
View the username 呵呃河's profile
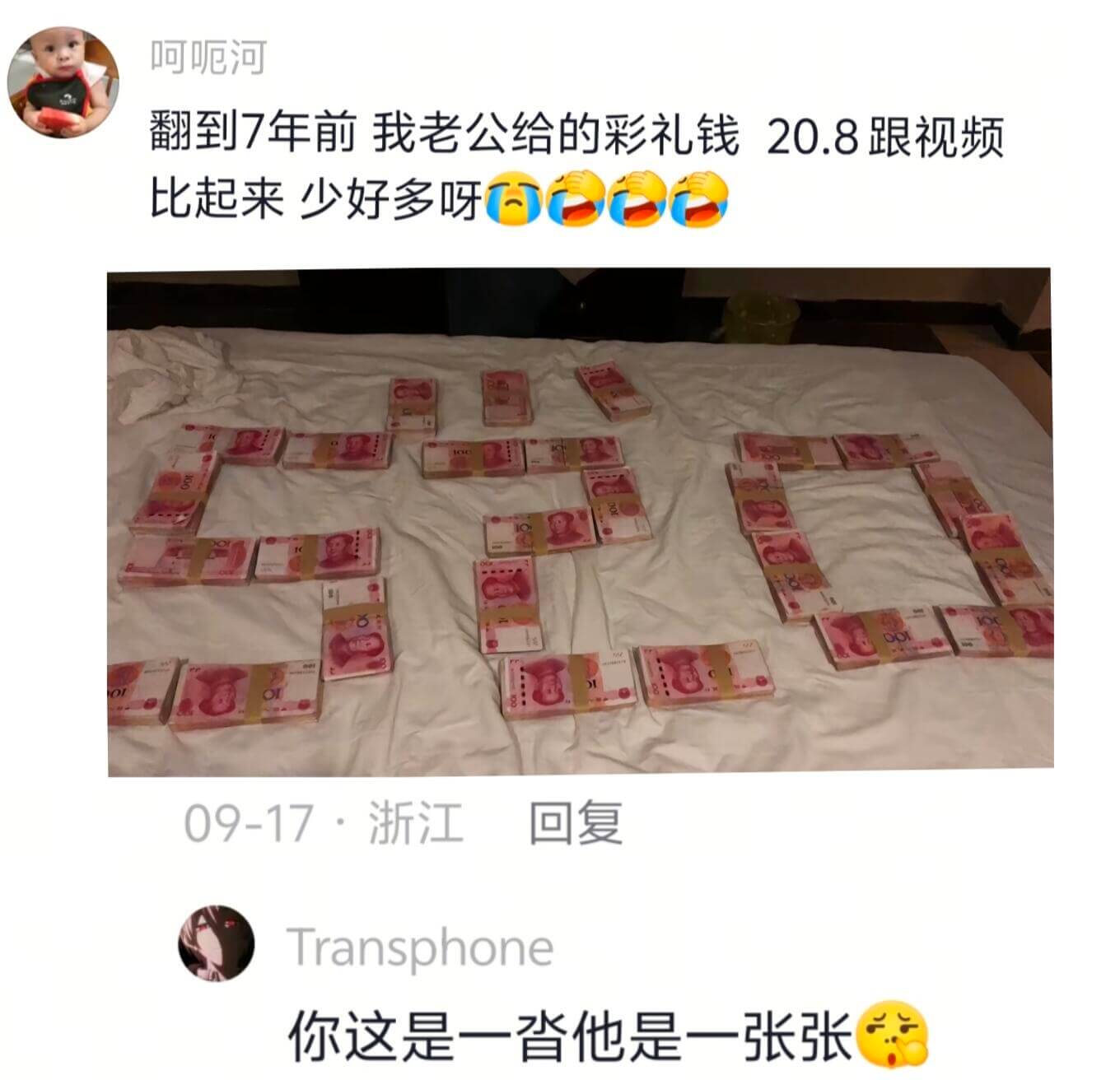(x=208, y=58)
